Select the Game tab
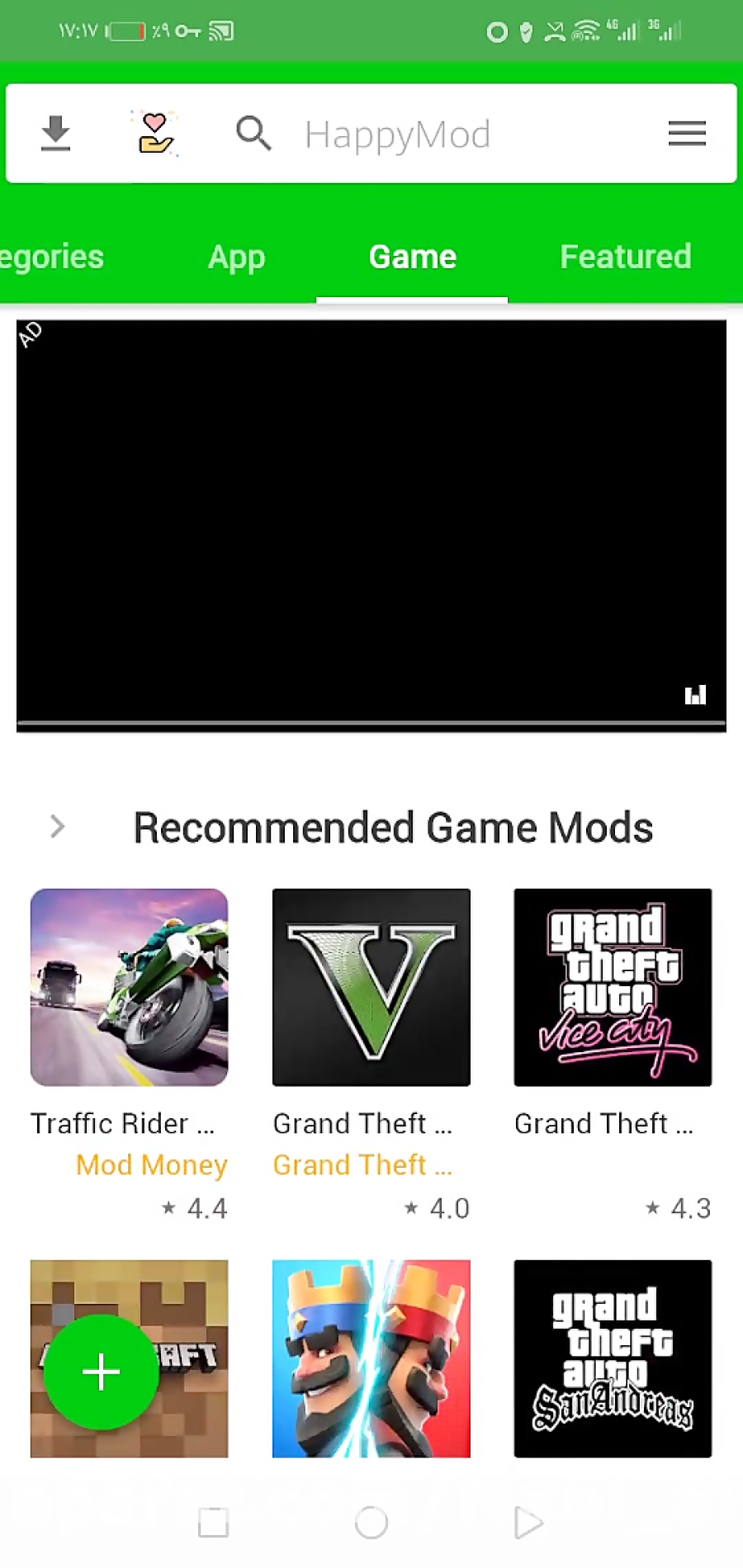The image size is (743, 1568). pos(412,257)
